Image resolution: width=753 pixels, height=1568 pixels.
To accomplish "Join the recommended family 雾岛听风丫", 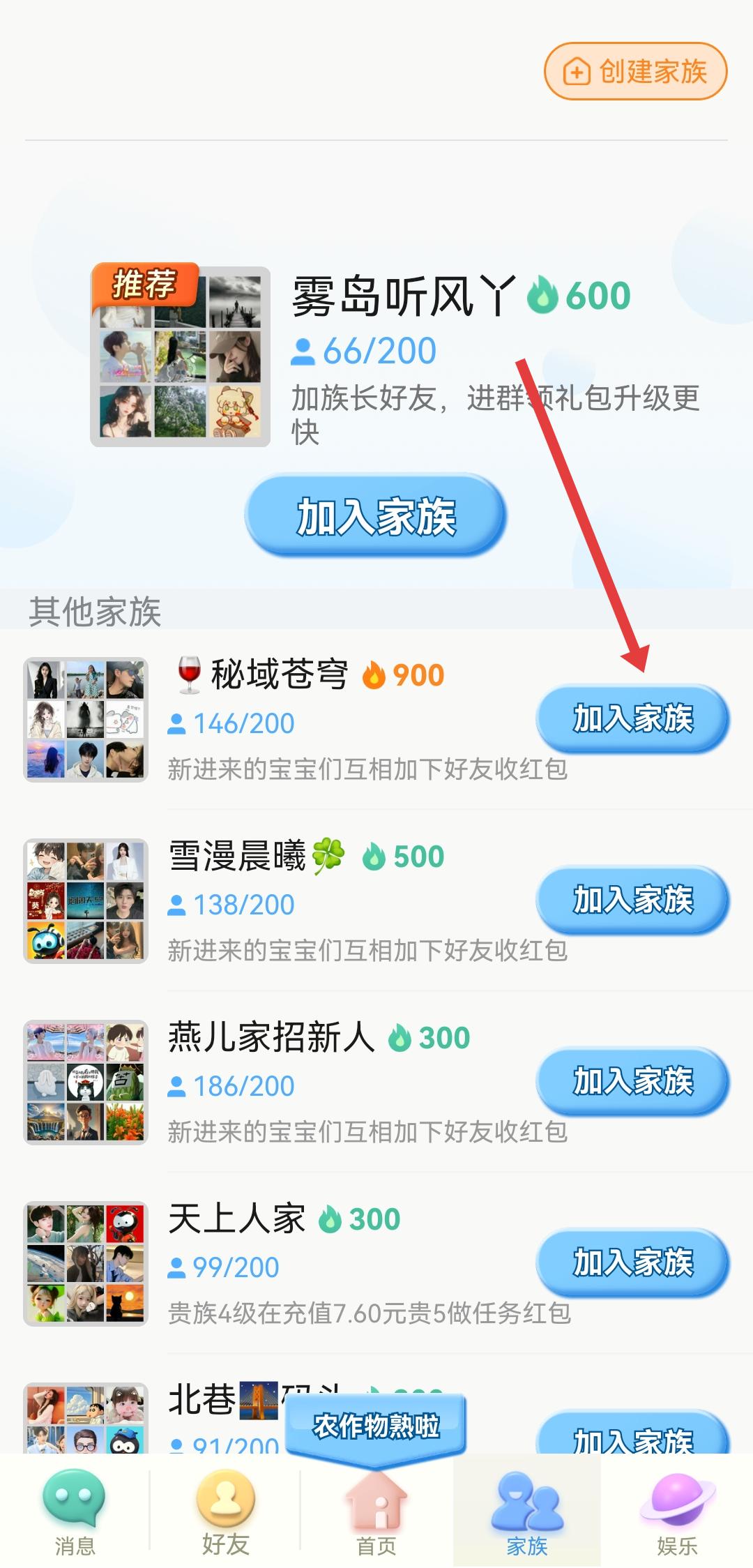I will (376, 516).
